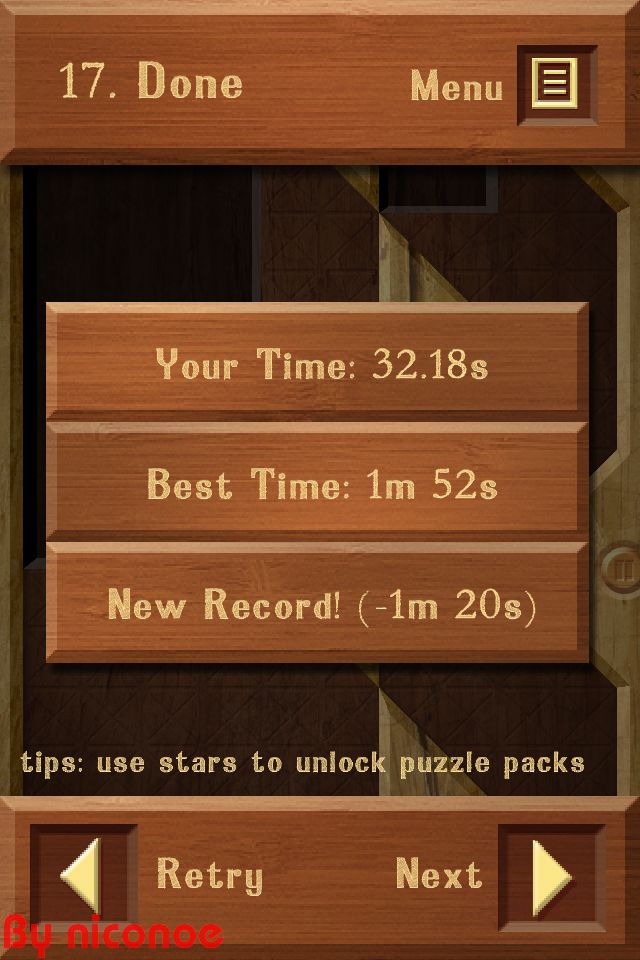Go to the Next puzzle

pyautogui.click(x=551, y=876)
